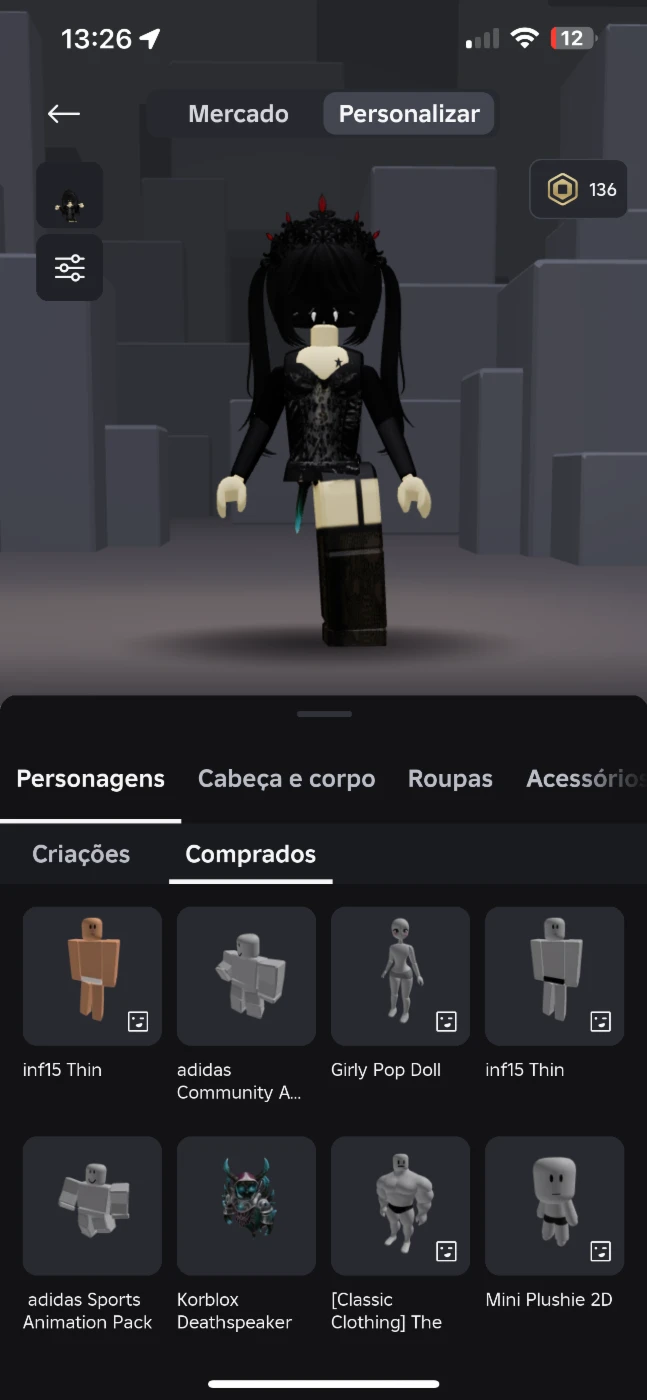The height and width of the screenshot is (1400, 647).
Task: Equip the Korblox Deathspeaker character
Action: click(246, 1205)
